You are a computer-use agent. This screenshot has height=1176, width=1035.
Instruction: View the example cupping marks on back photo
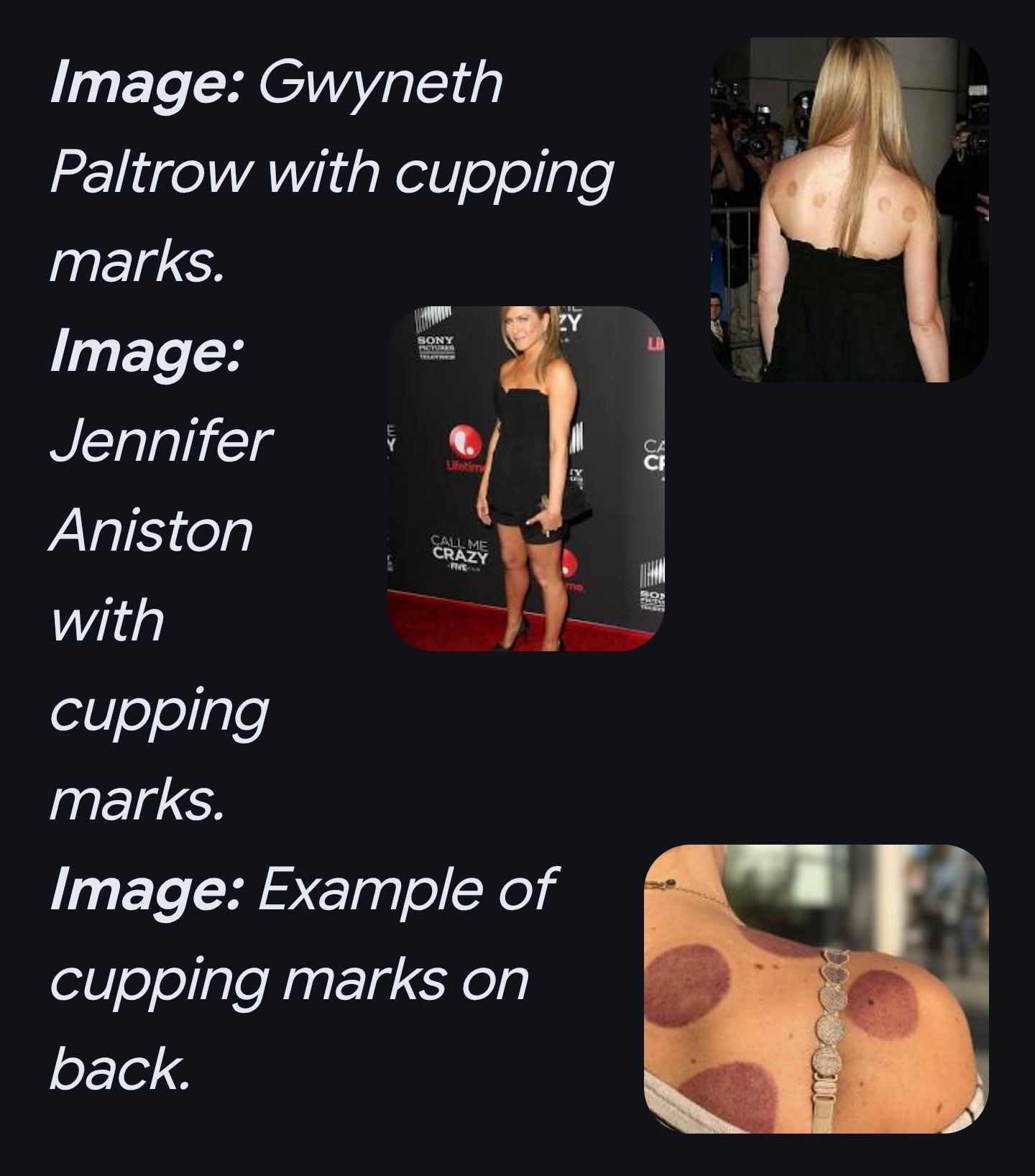click(x=816, y=988)
